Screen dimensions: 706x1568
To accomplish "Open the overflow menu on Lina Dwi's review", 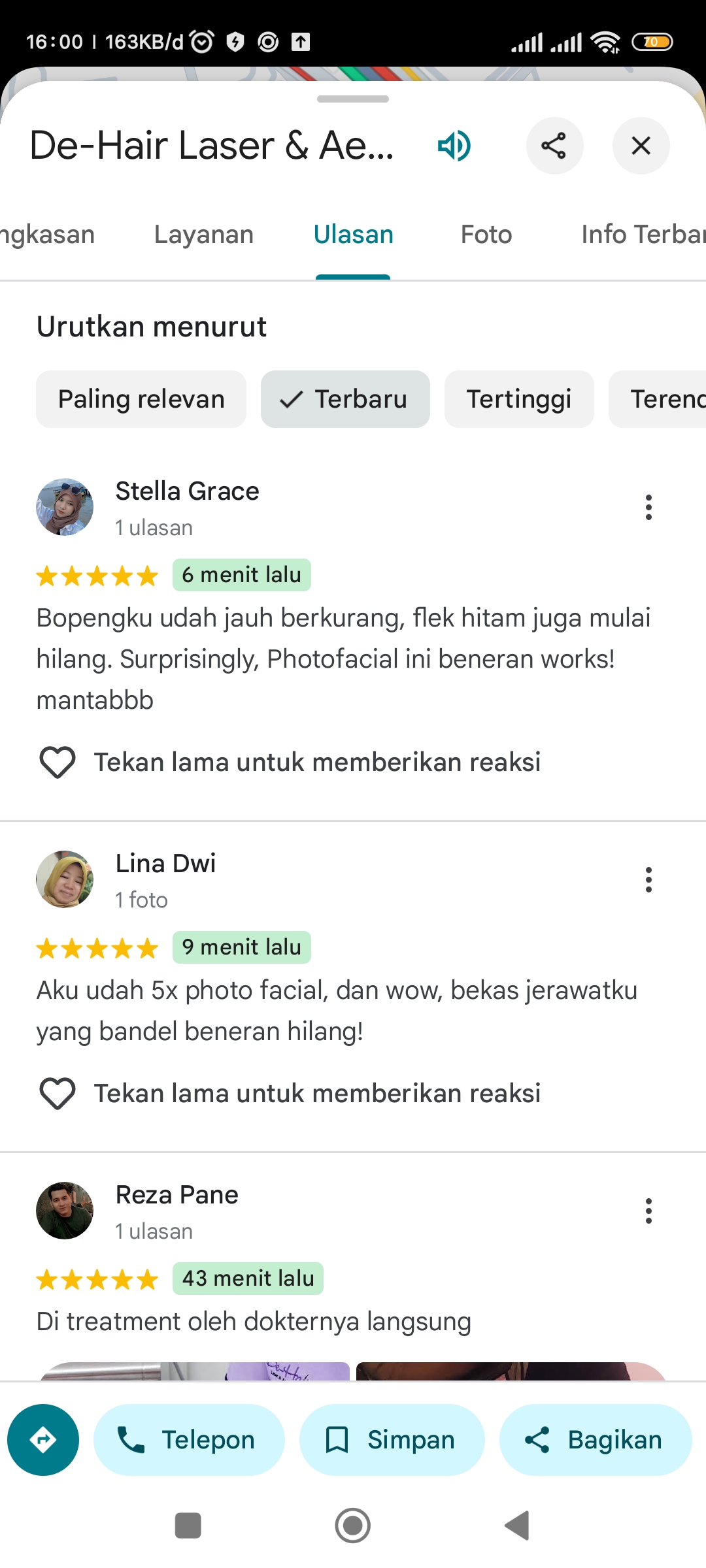I will pyautogui.click(x=648, y=879).
